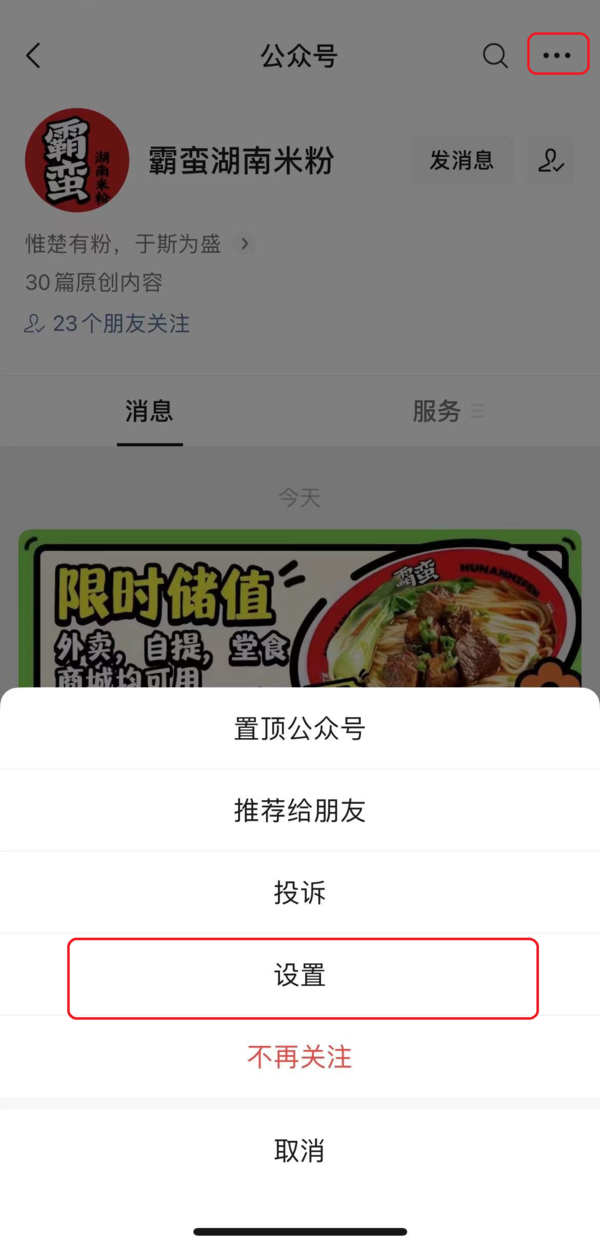
Task: Tap 不再关注 to unfollow the account
Action: click(x=300, y=1057)
